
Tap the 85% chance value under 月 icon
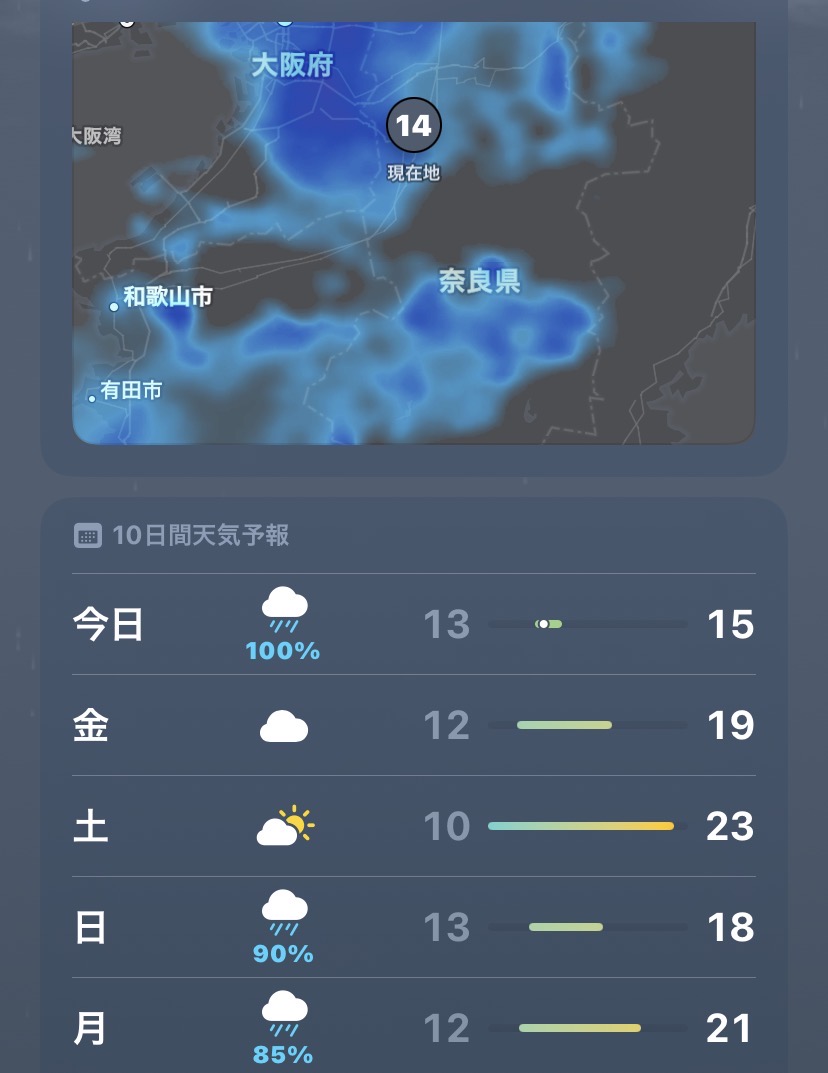pyautogui.click(x=282, y=1054)
